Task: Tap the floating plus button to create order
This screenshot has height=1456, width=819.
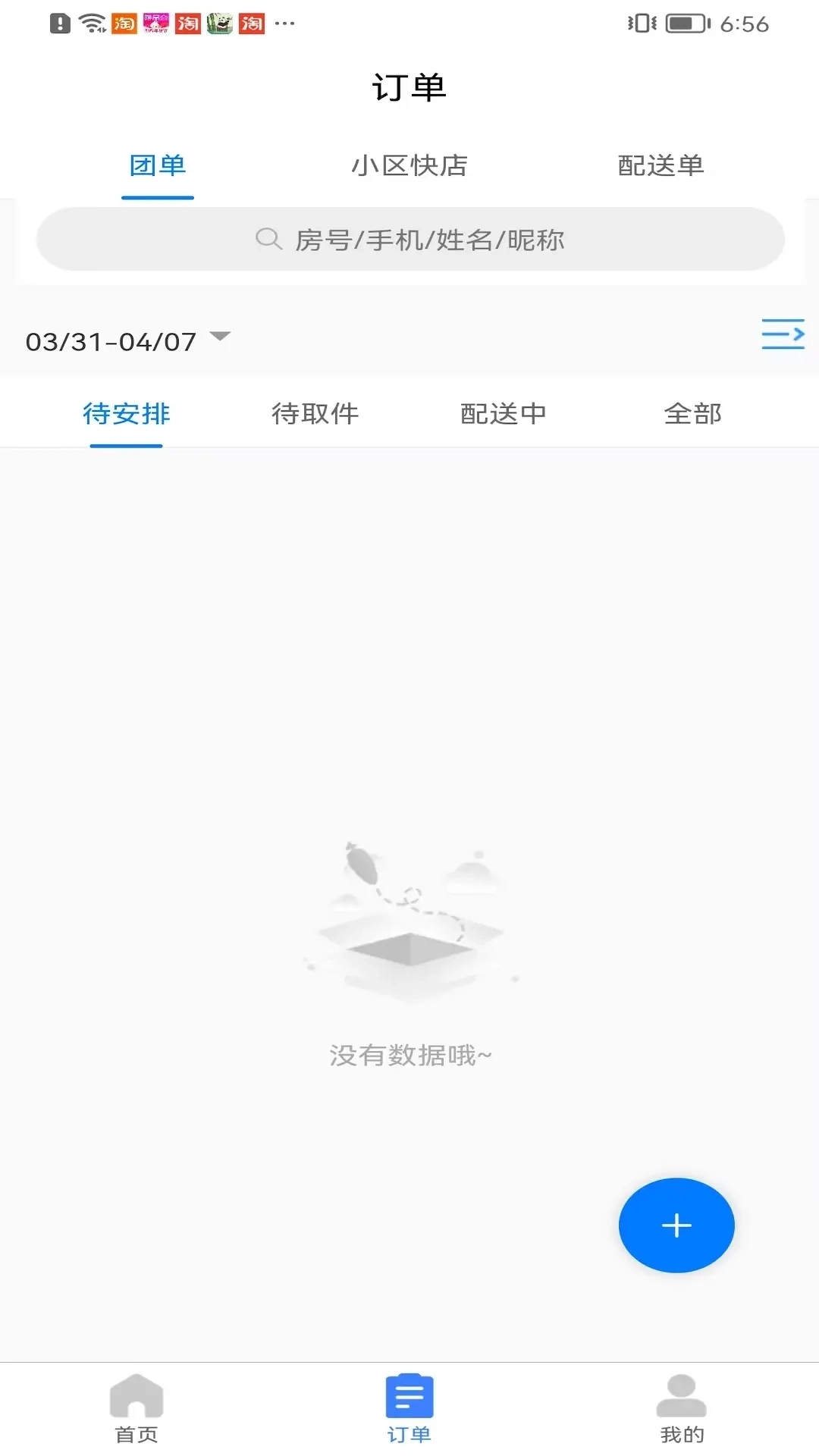Action: coord(676,1225)
